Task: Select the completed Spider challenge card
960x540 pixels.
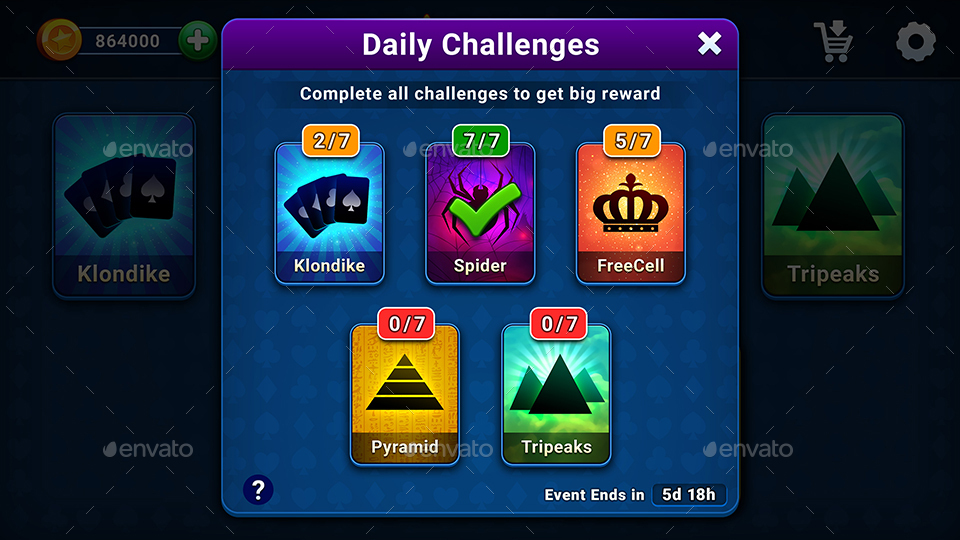Action: coord(480,213)
